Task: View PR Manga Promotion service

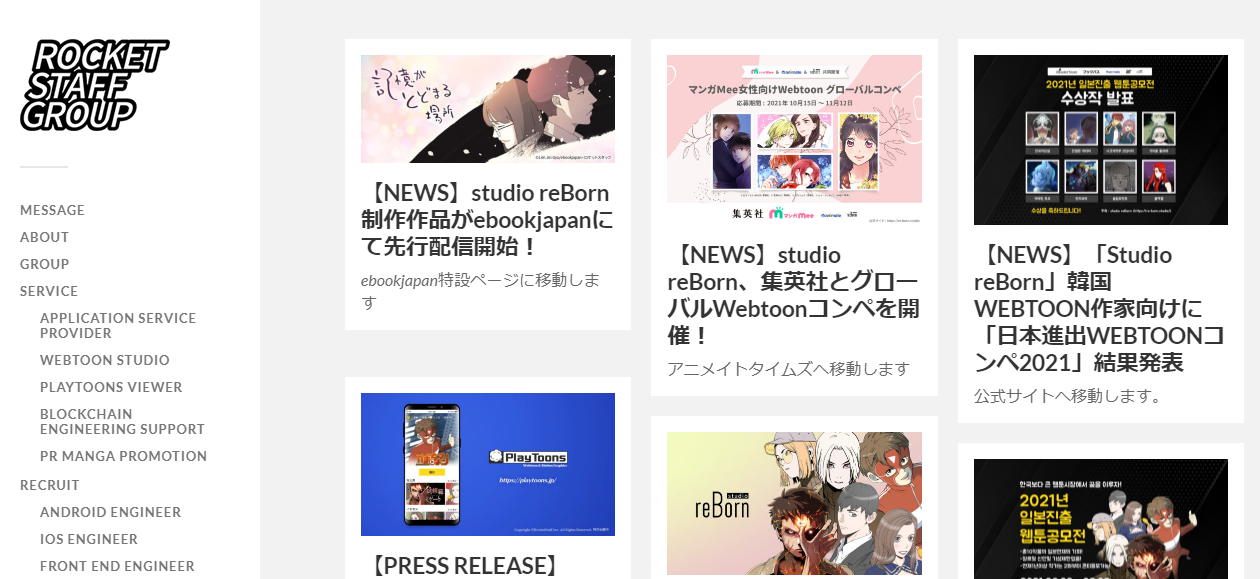Action: [123, 456]
